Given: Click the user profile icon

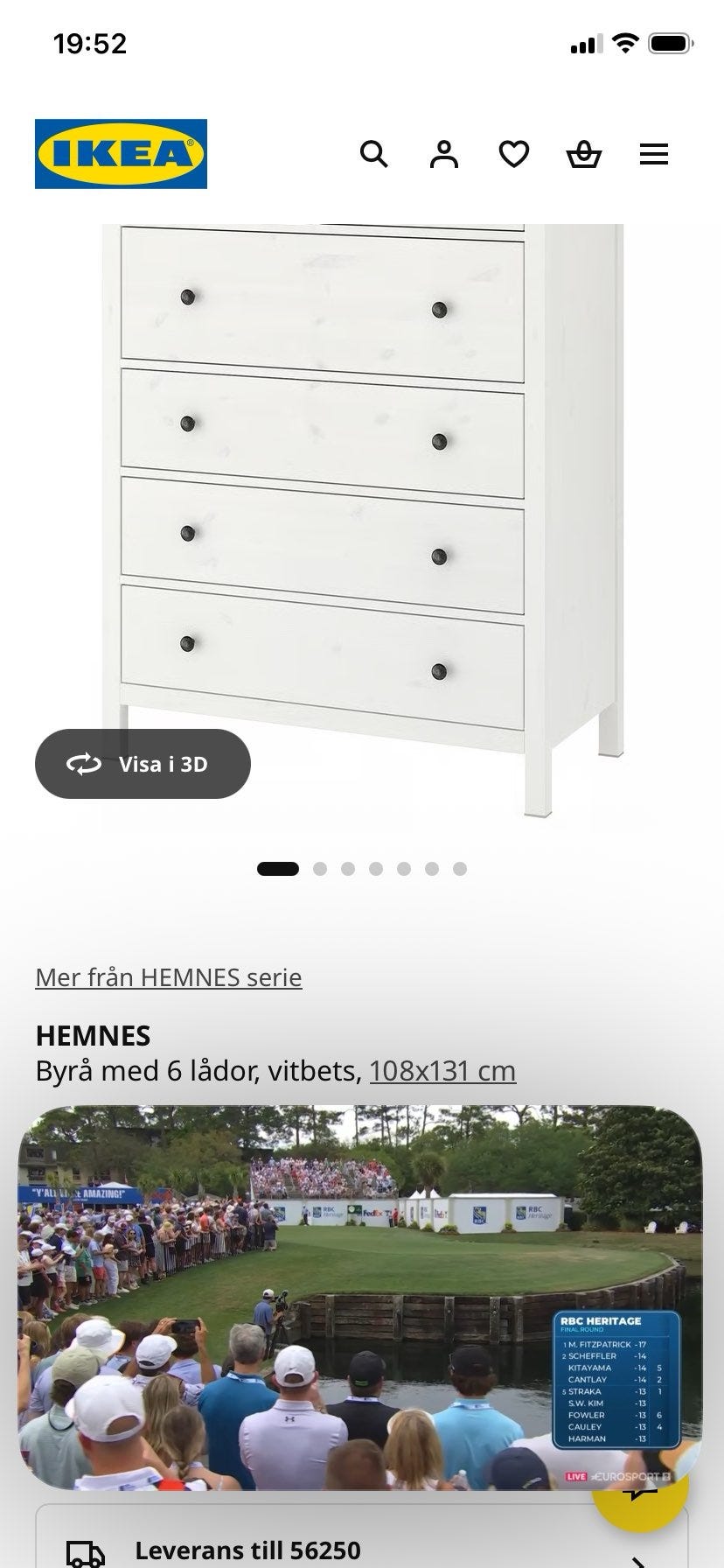Looking at the screenshot, I should pos(444,154).
